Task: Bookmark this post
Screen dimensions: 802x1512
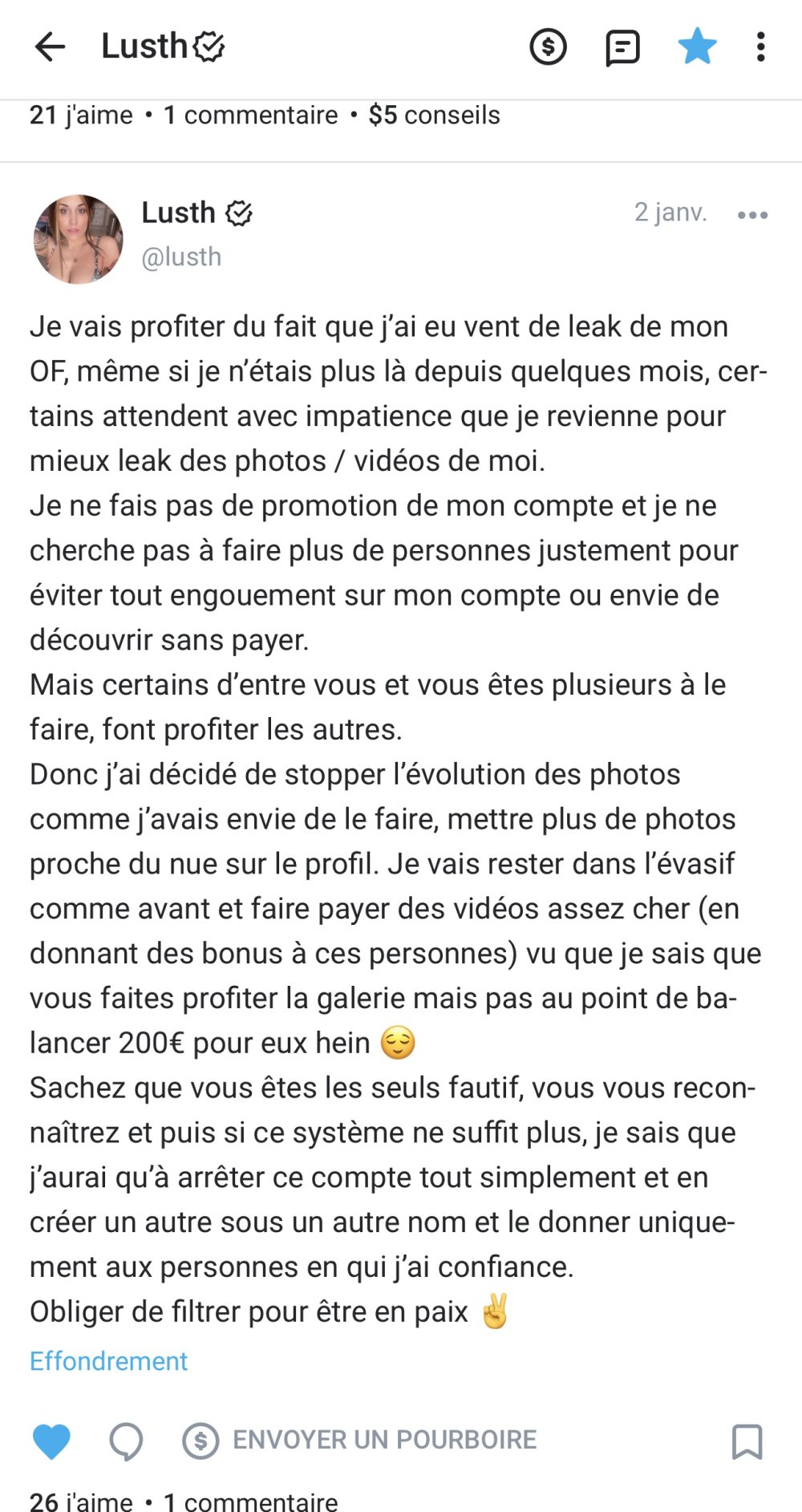Action: 747,1441
